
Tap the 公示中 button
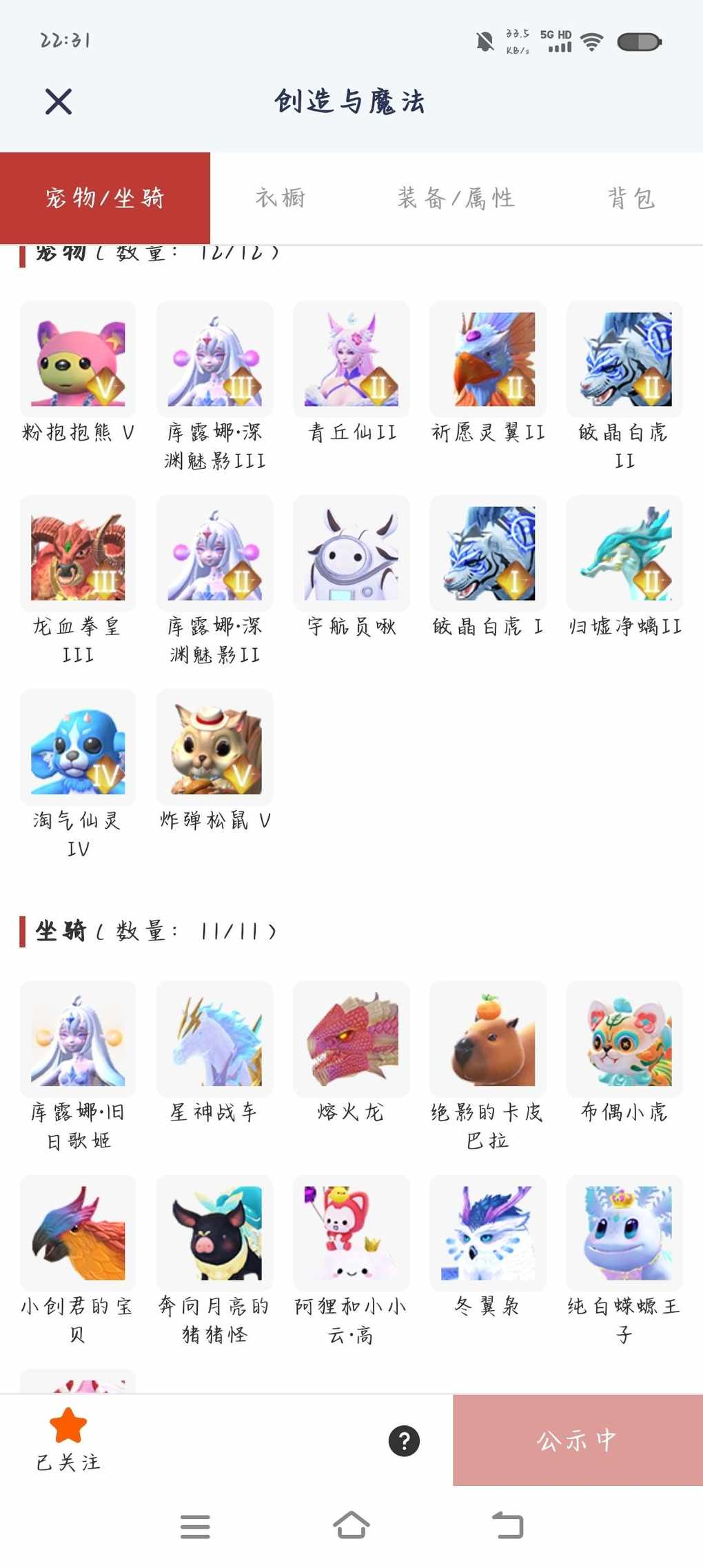point(578,1440)
